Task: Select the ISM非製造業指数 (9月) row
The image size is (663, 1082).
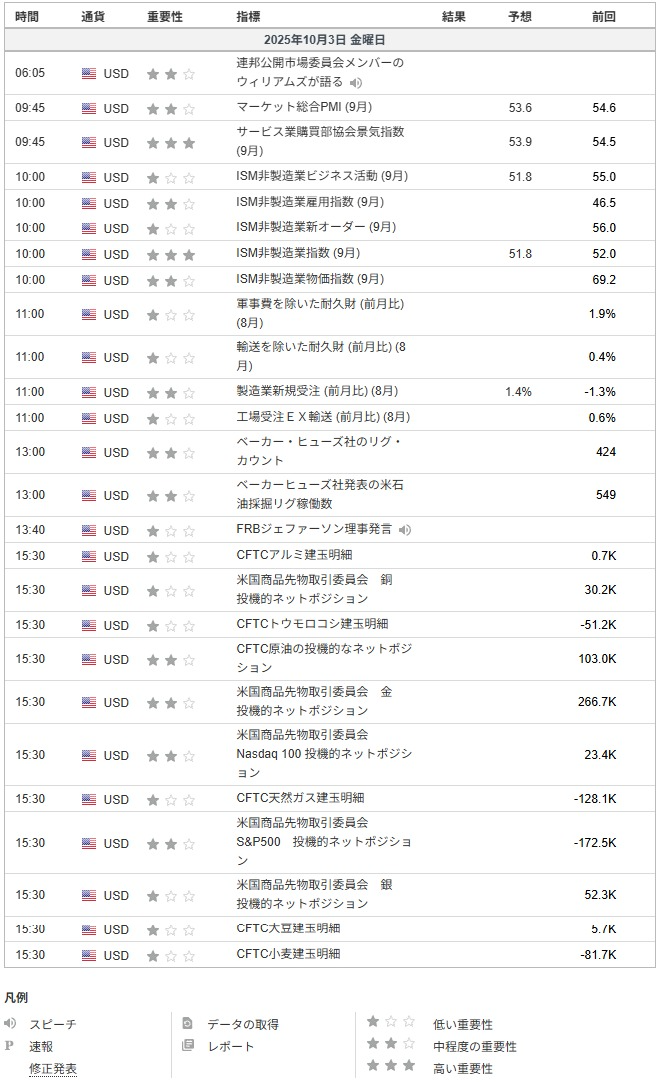Action: pyautogui.click(x=298, y=253)
